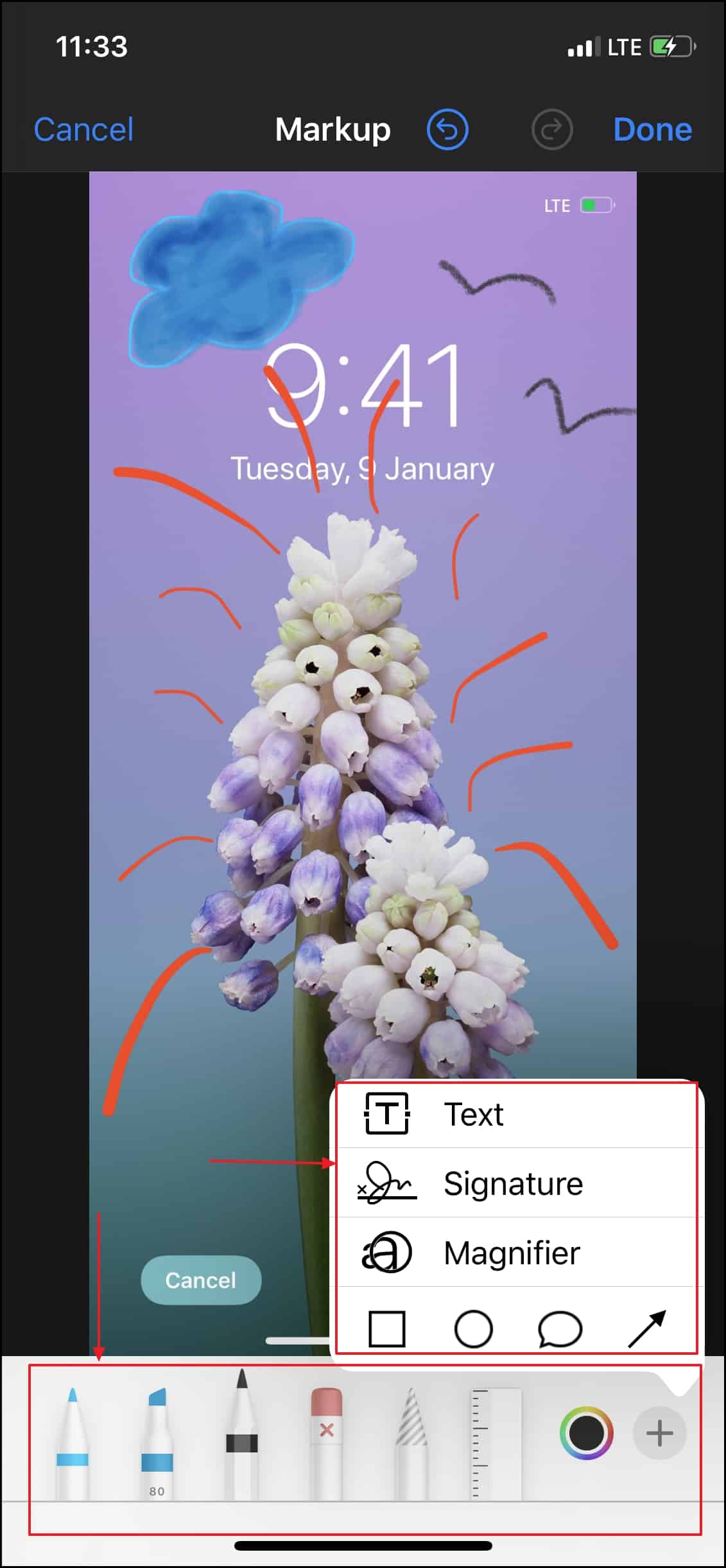Insert a square shape
Image resolution: width=726 pixels, height=1568 pixels.
387,1328
